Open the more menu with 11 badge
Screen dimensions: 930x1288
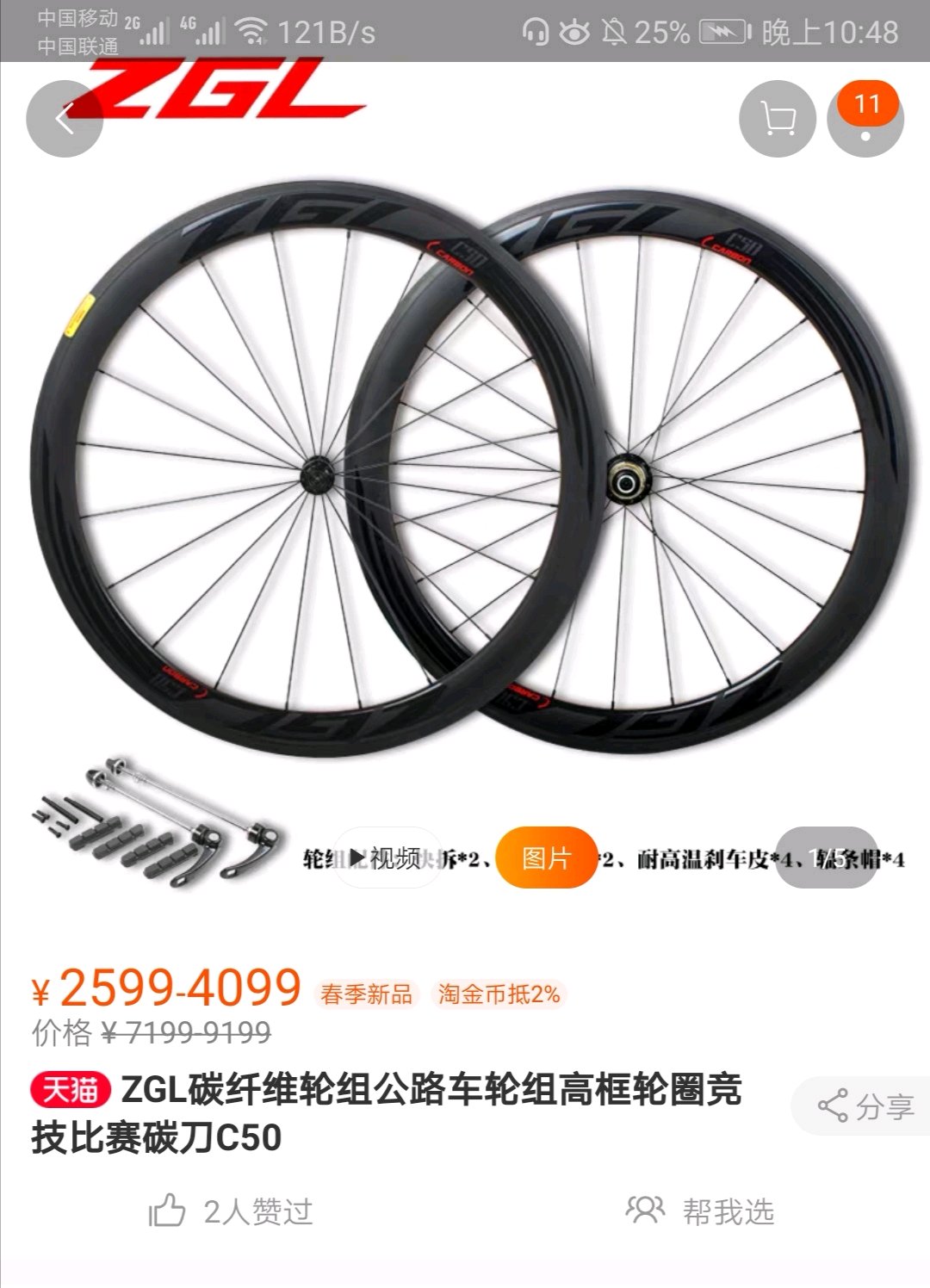pos(865,119)
